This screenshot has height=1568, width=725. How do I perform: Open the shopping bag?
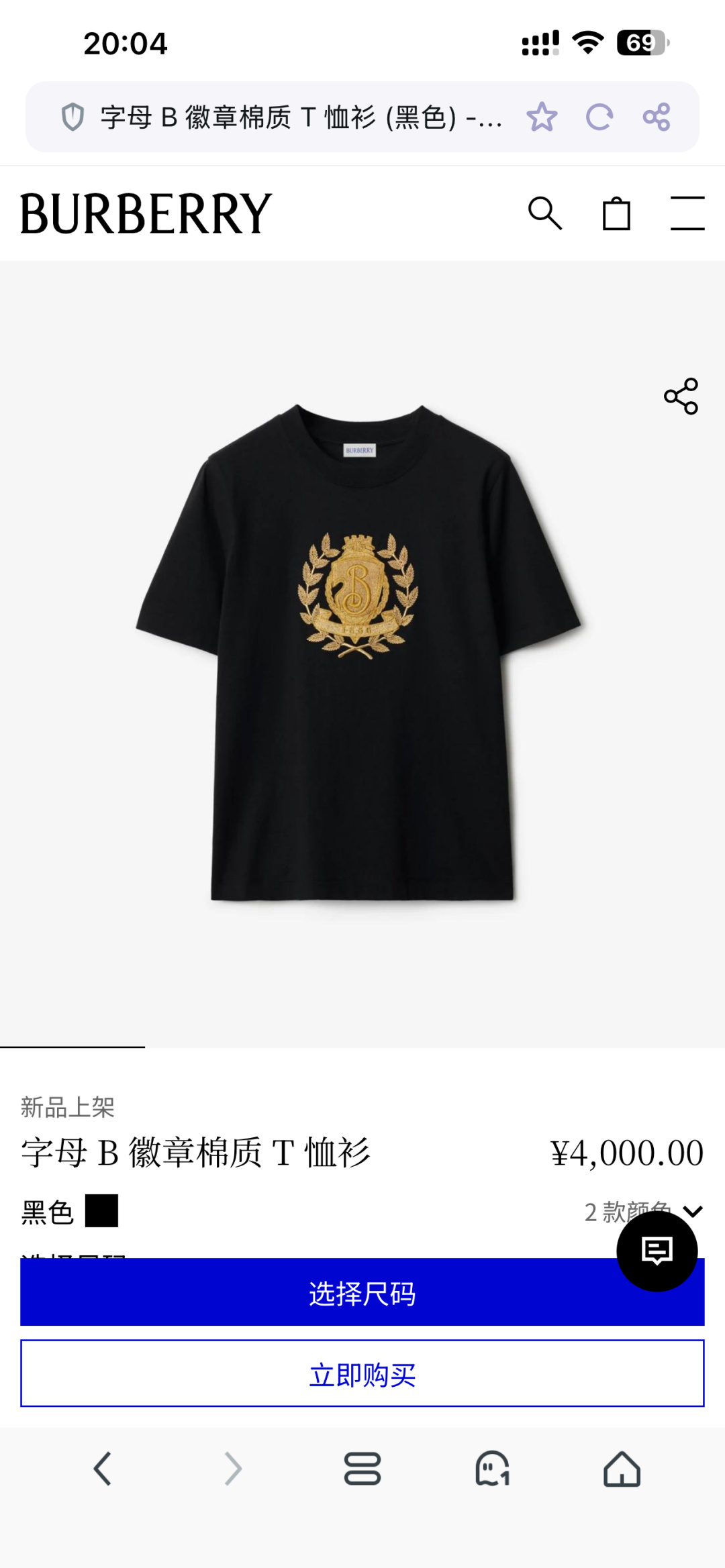[616, 214]
